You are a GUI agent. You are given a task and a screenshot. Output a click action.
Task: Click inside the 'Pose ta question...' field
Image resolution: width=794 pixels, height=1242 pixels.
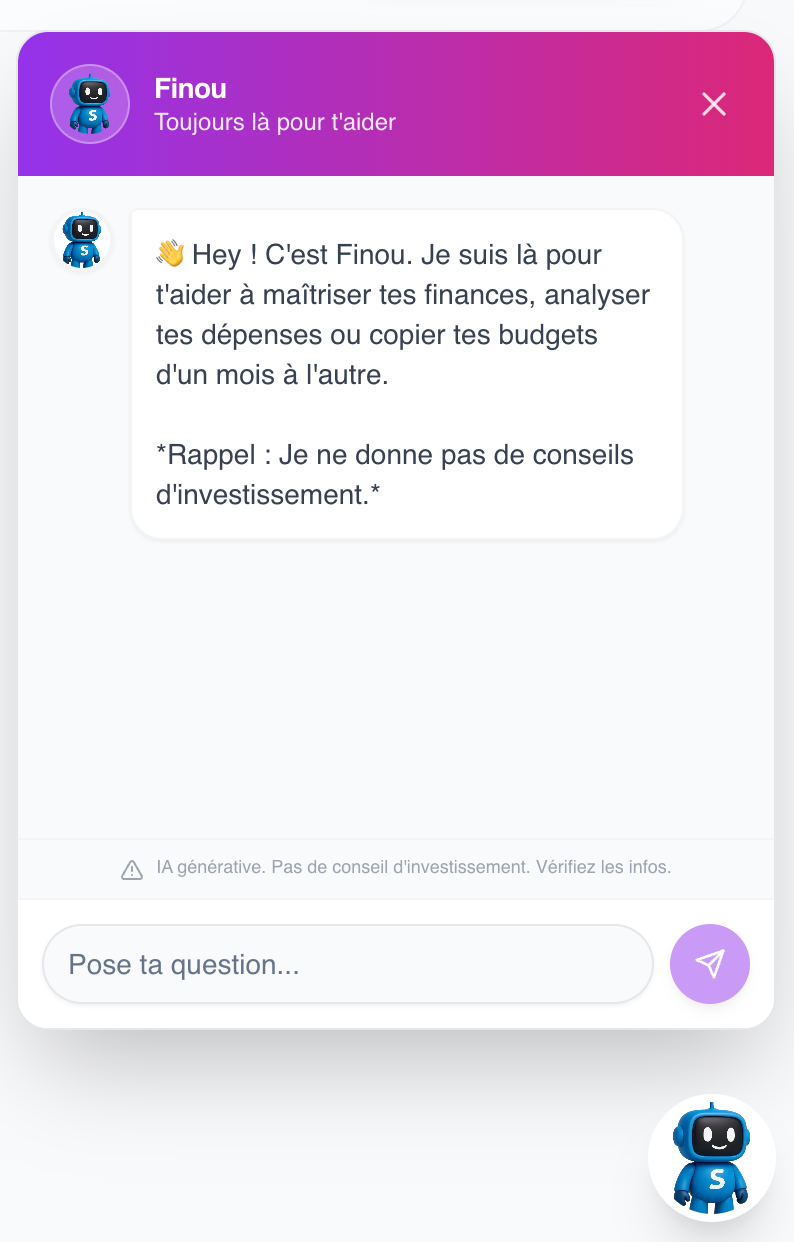(347, 963)
